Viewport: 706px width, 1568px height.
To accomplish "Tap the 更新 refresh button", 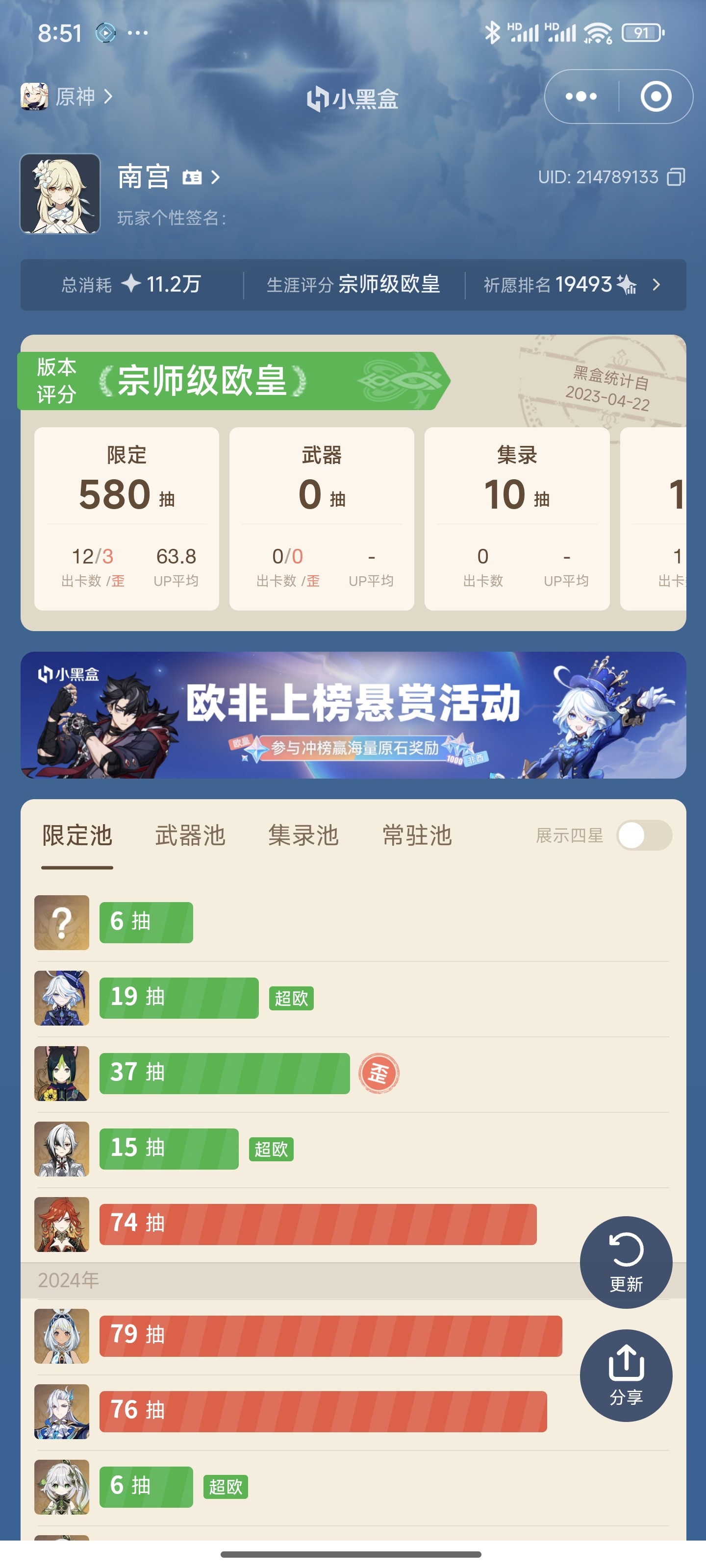I will click(x=626, y=1262).
